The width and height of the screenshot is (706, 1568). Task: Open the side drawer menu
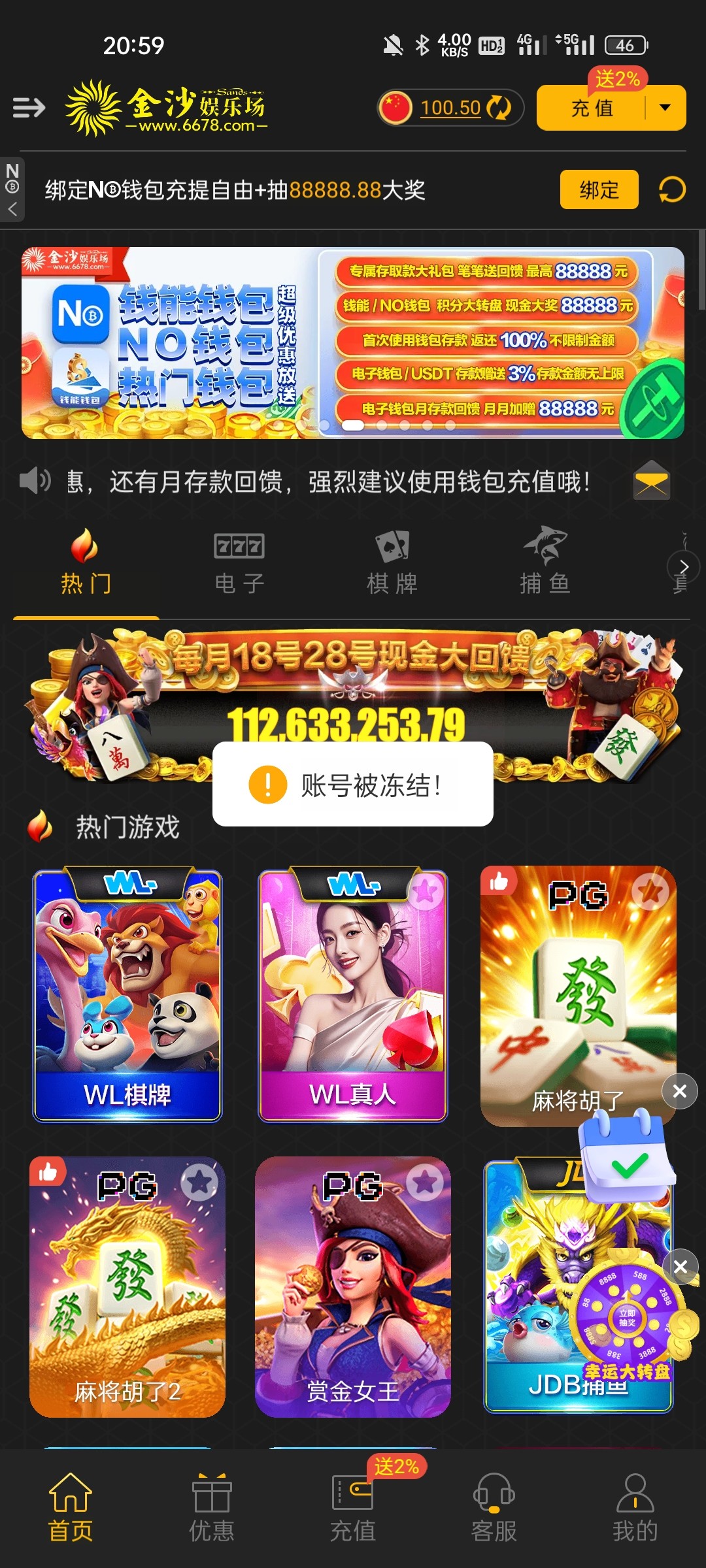(x=29, y=107)
